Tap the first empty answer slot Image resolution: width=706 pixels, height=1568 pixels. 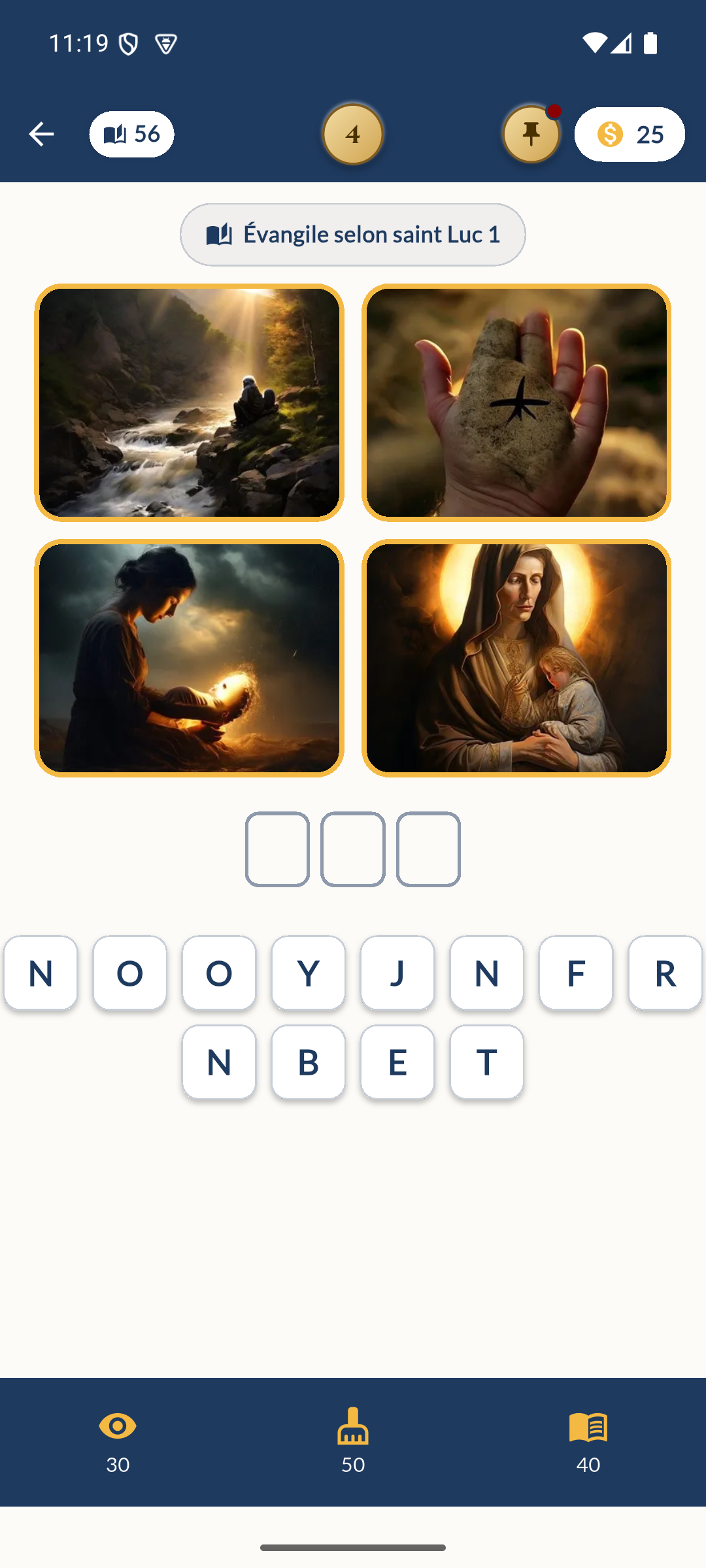click(277, 849)
